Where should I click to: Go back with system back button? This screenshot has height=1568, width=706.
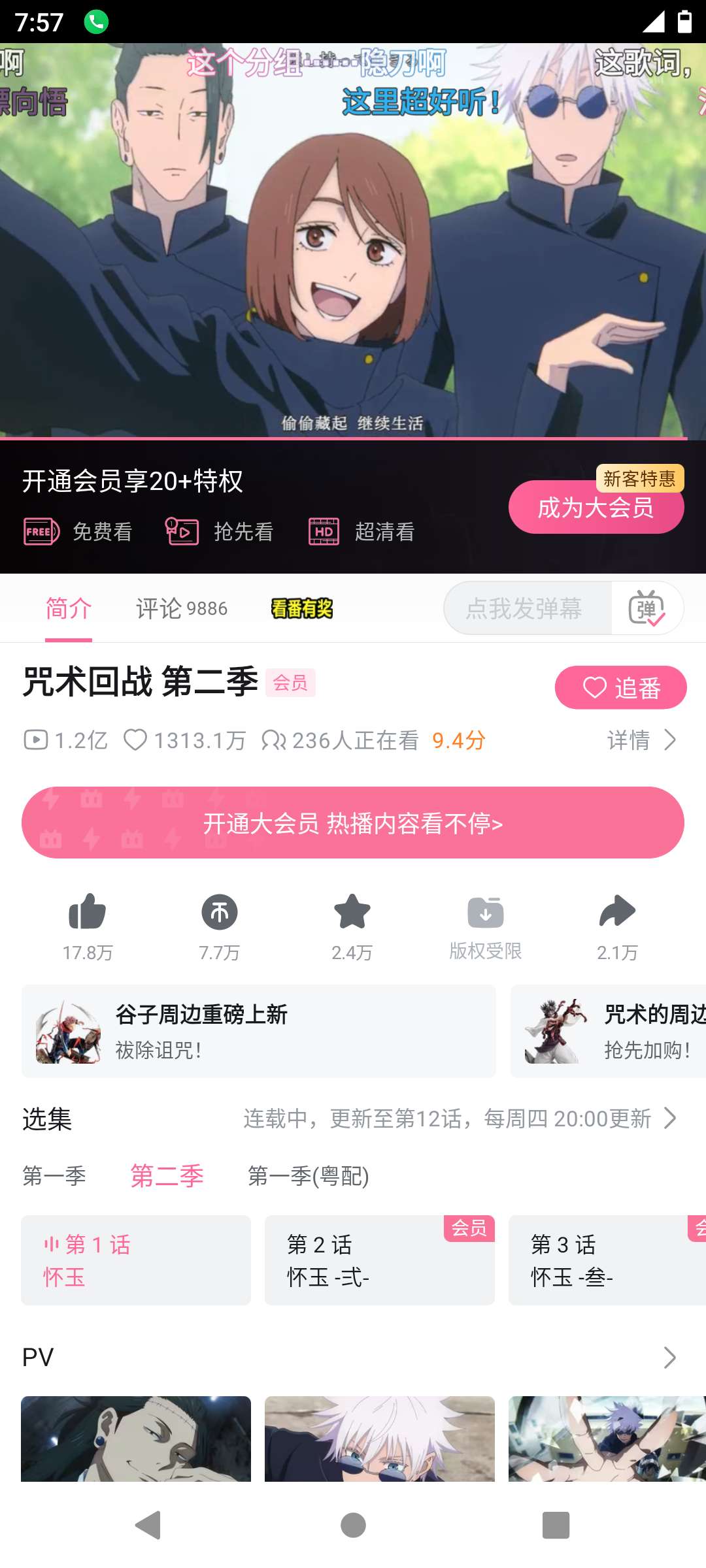click(x=149, y=1526)
